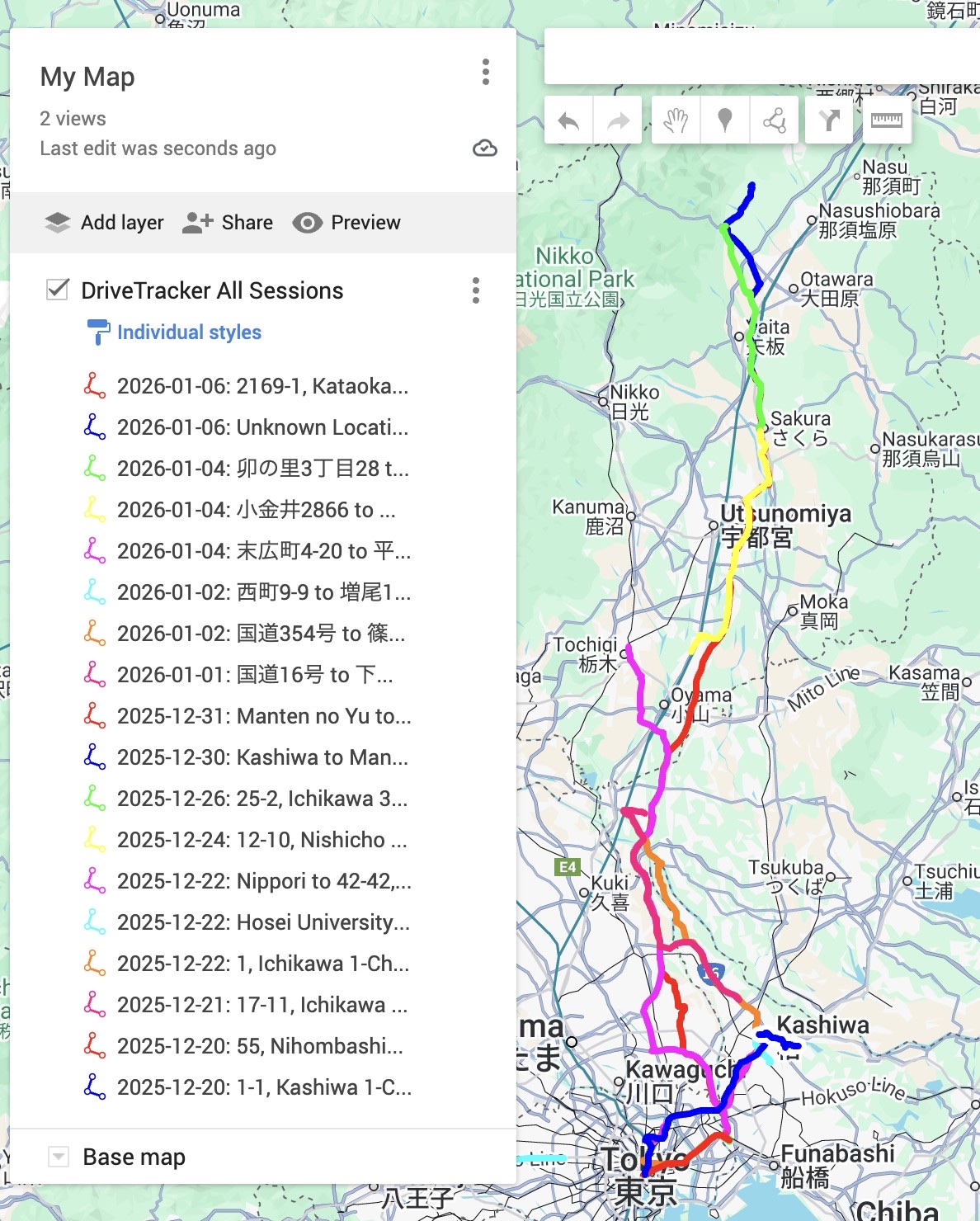Viewport: 980px width, 1221px height.
Task: Open the 2026-01-06 Unknown Locati... route
Action: point(262,427)
